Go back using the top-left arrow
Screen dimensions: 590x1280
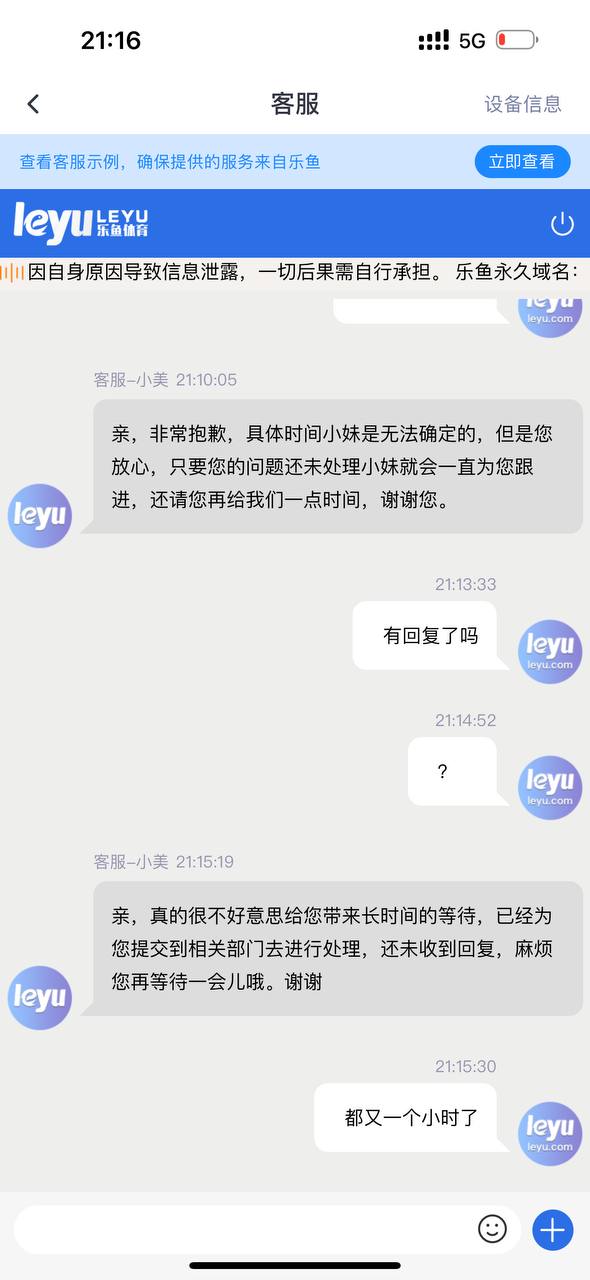pos(33,104)
